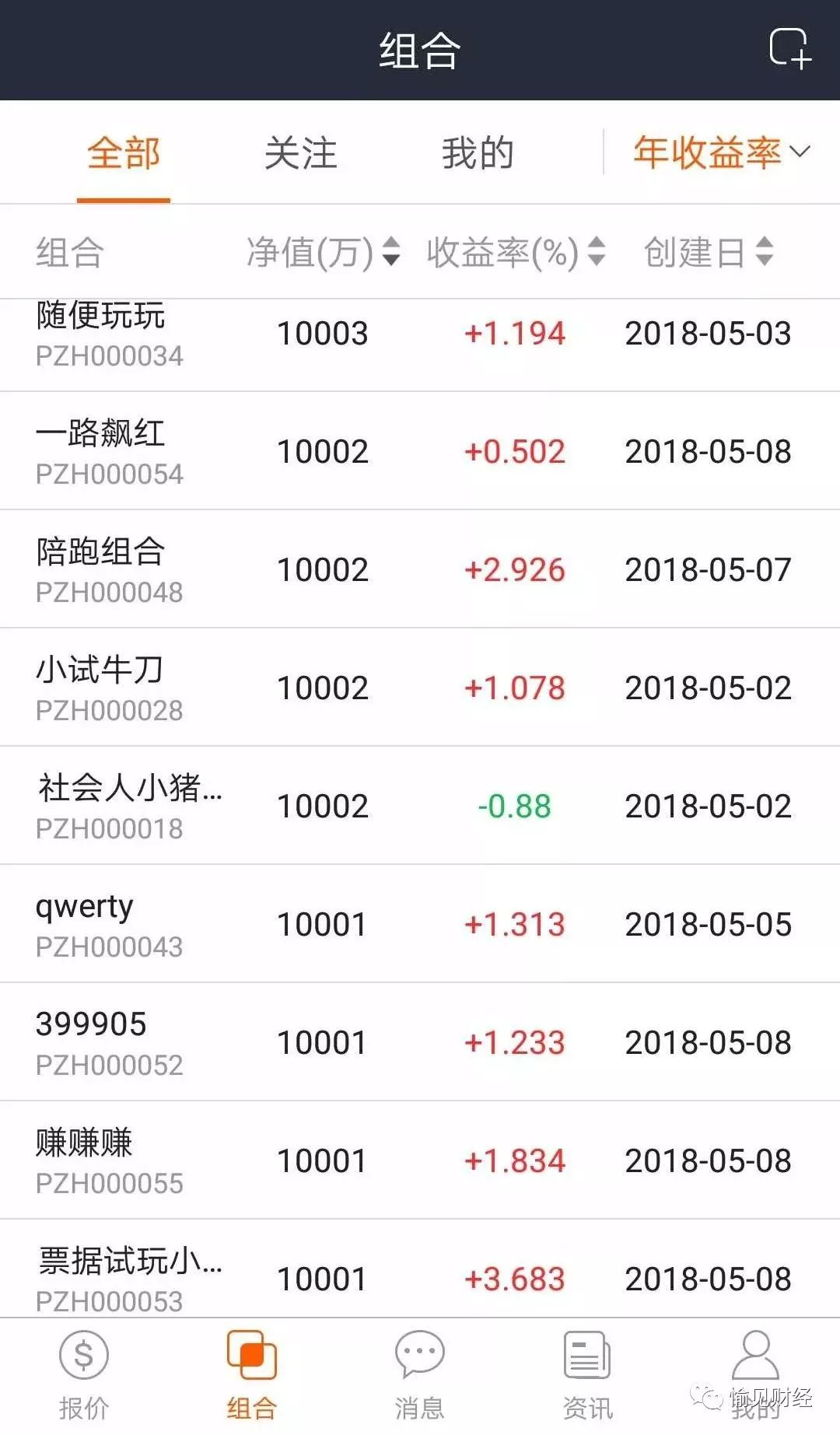This screenshot has height=1435, width=840.
Task: Switch to the 我的 tab at top
Action: point(478,152)
